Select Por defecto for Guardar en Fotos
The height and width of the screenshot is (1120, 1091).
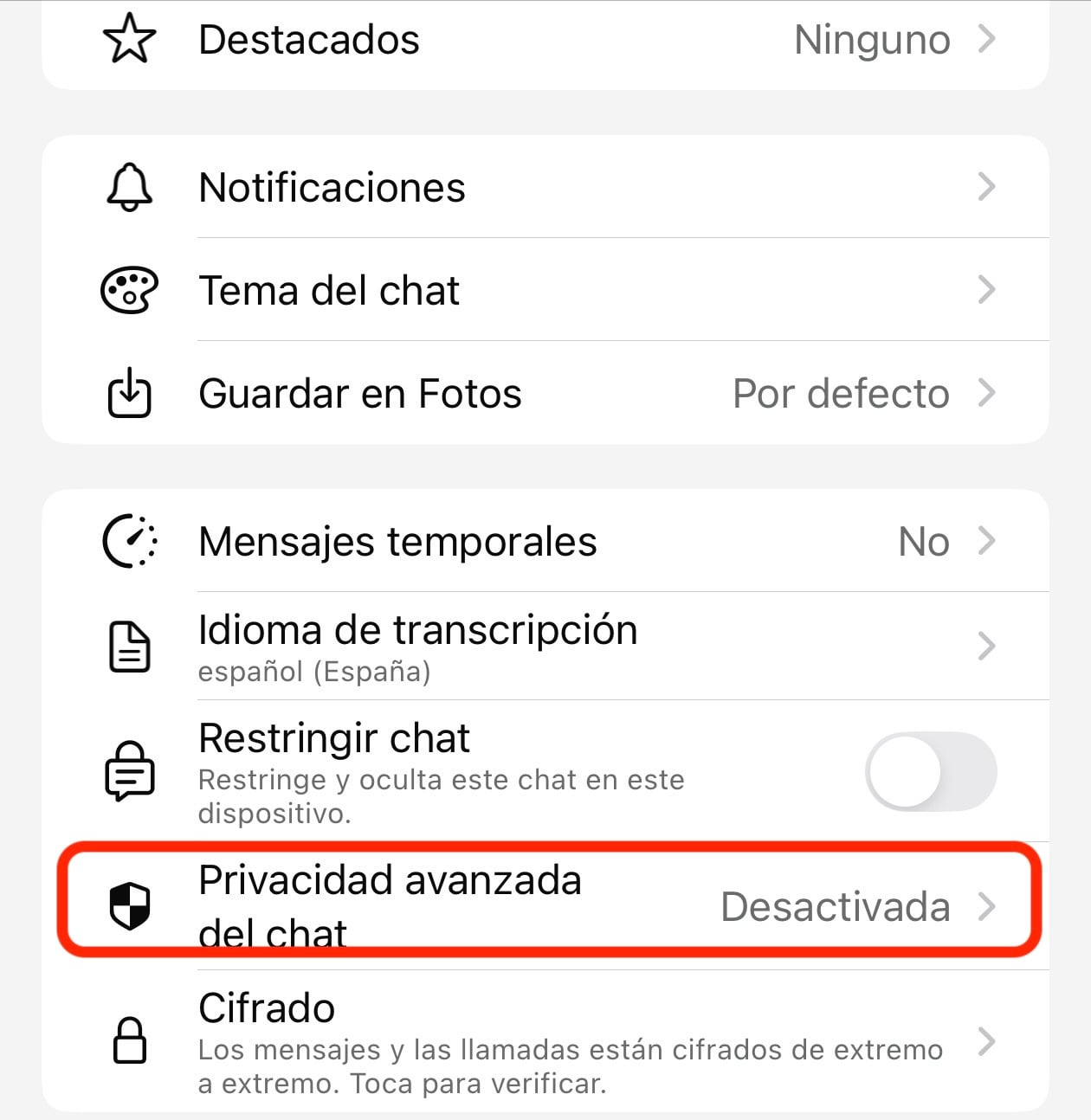click(x=841, y=393)
